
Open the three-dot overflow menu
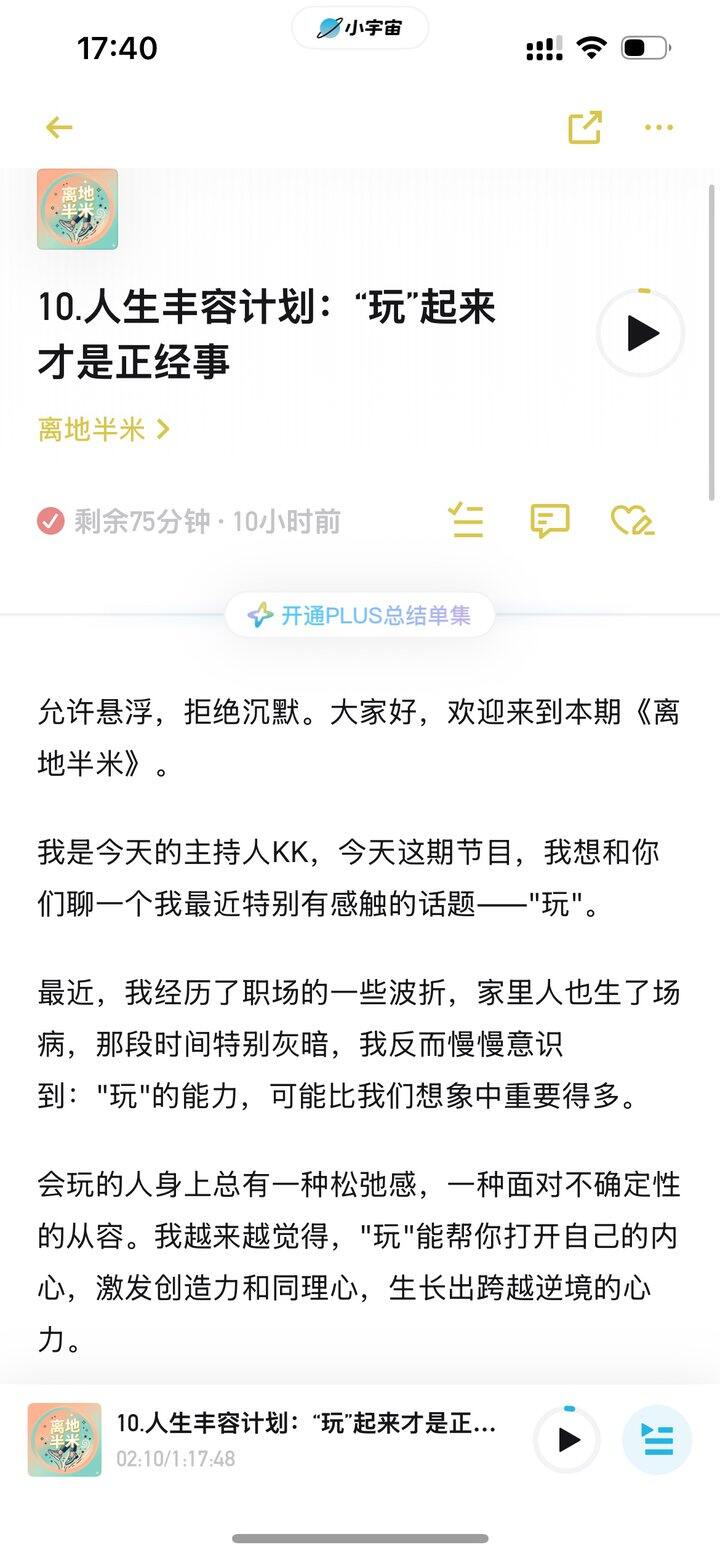[x=659, y=127]
